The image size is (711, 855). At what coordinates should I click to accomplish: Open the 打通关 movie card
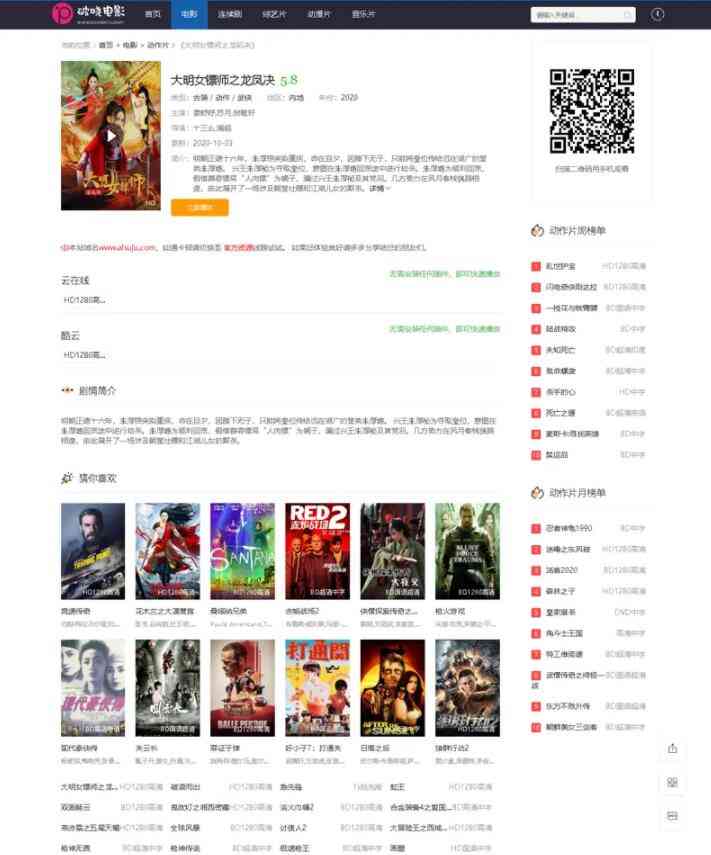317,688
